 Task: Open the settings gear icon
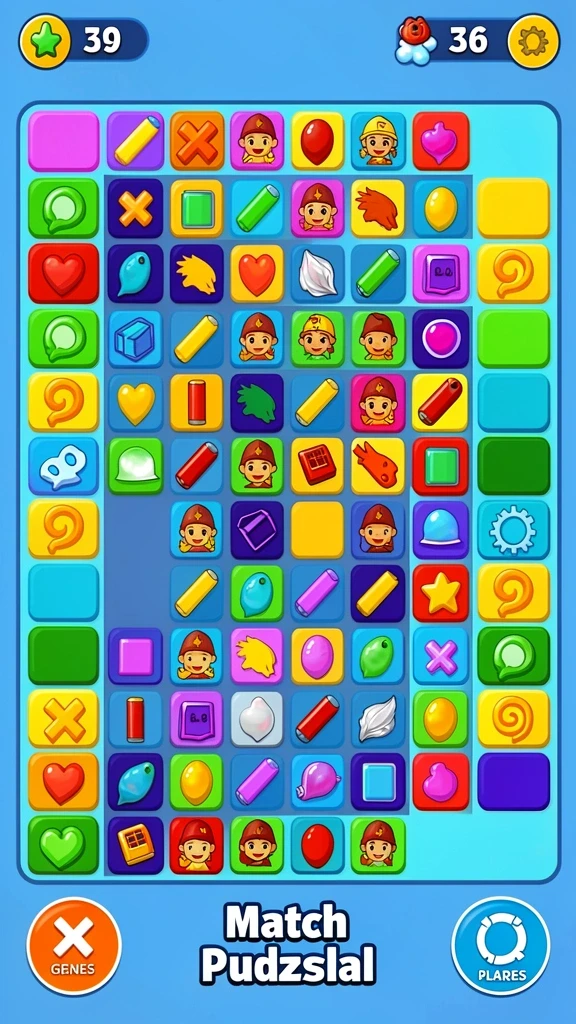[534, 41]
